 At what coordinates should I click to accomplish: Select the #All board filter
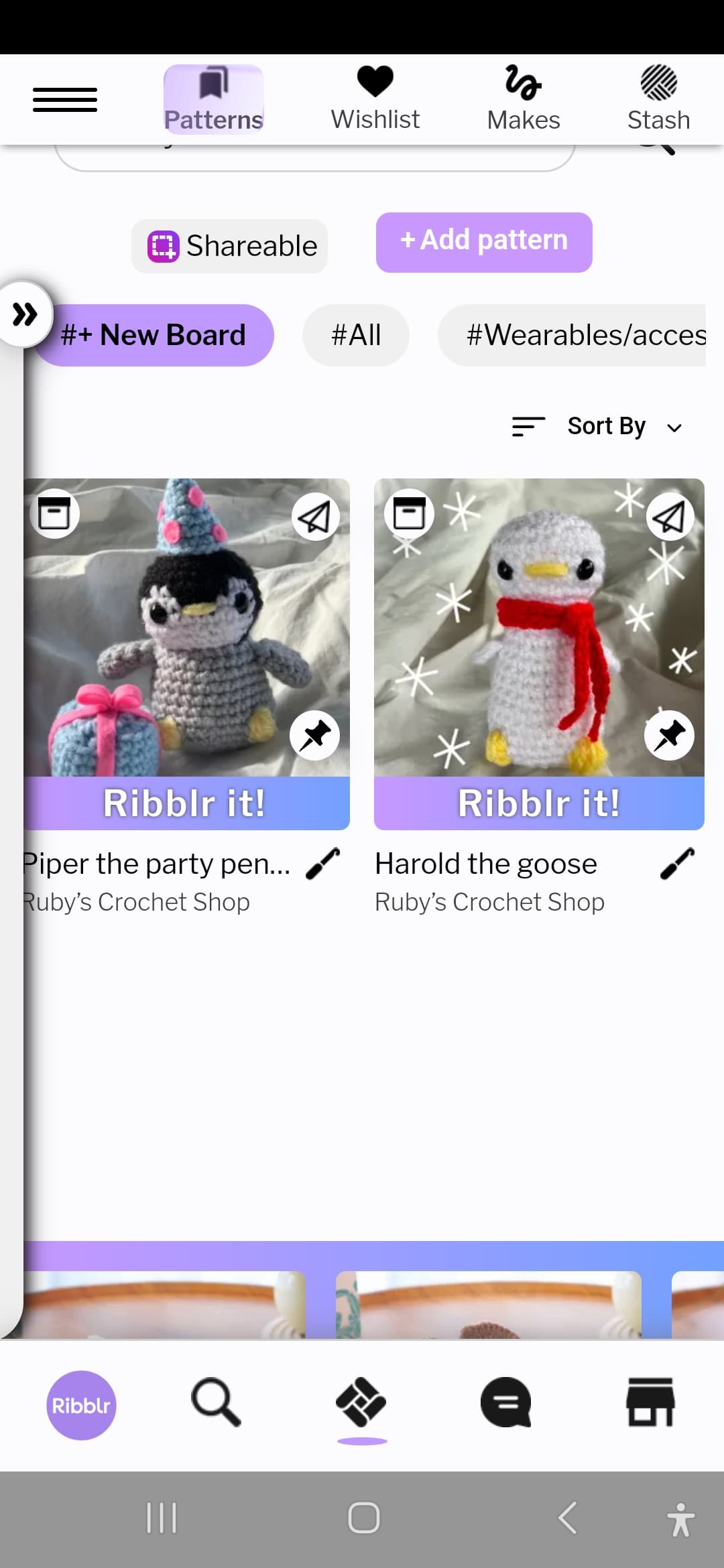tap(356, 335)
